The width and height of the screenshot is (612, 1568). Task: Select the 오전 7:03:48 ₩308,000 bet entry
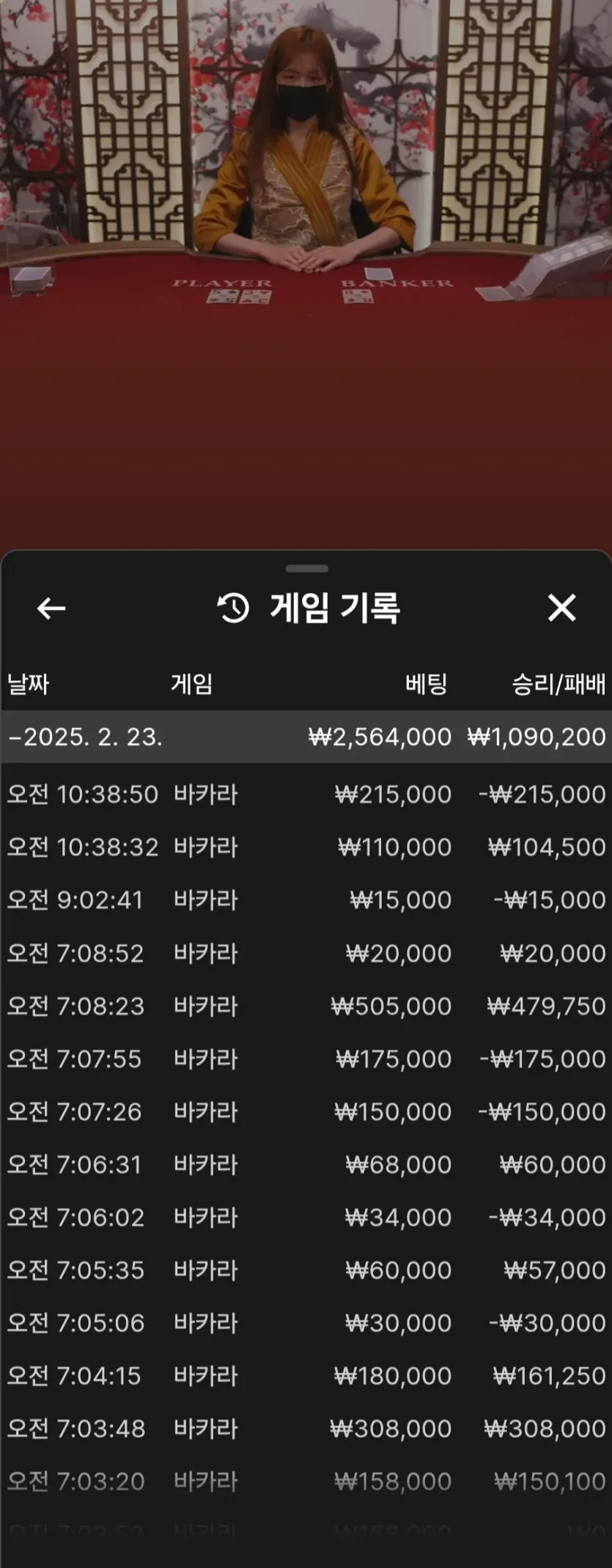306,1428
